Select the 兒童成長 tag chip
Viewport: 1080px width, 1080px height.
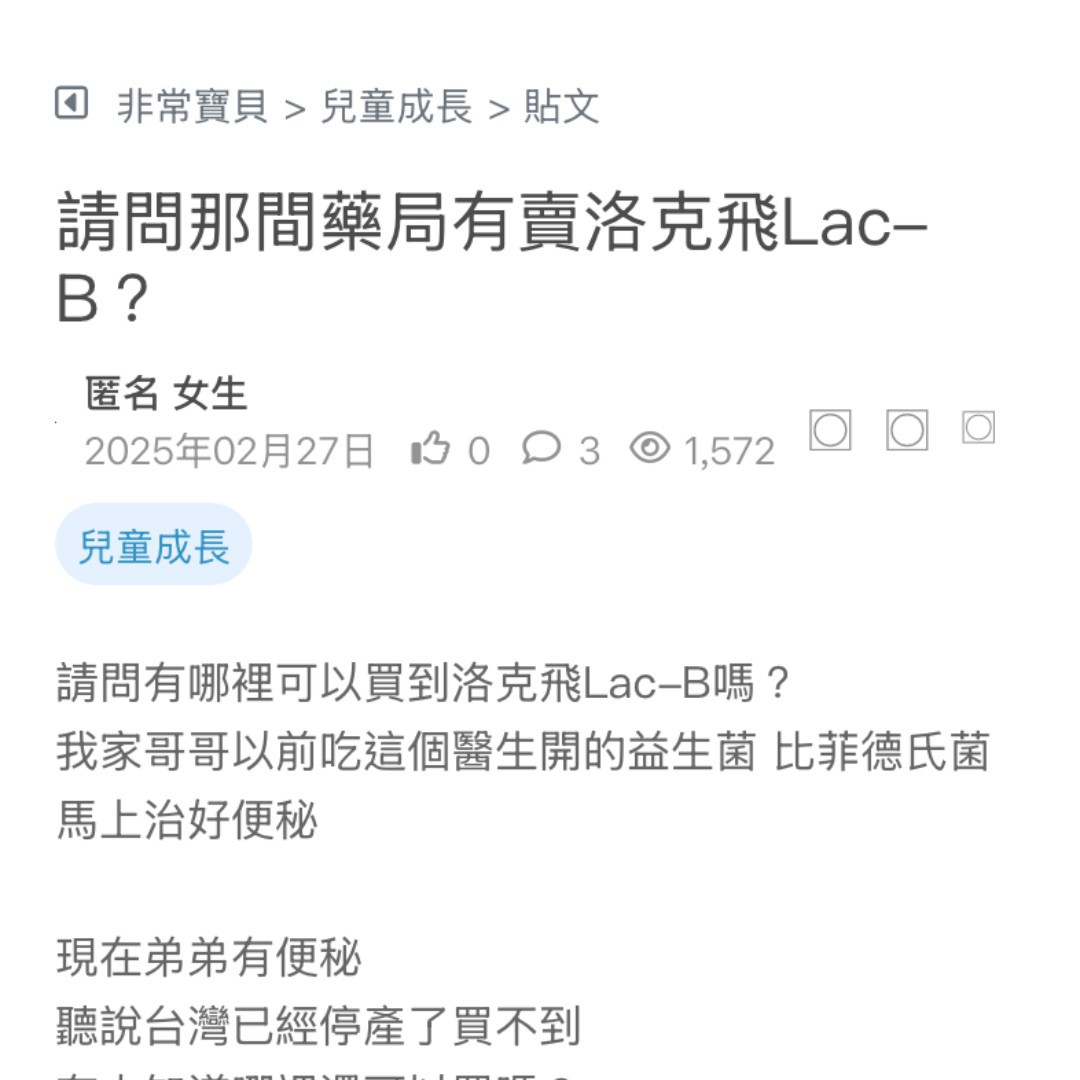tap(154, 546)
